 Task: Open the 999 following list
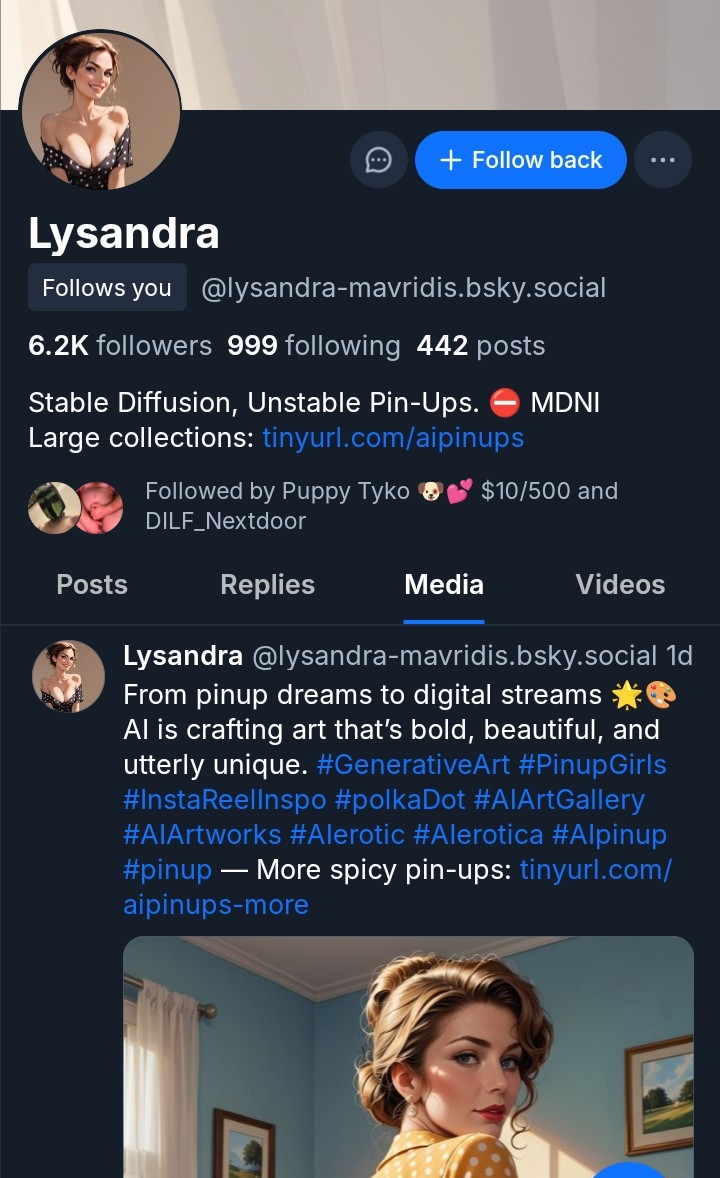tap(313, 346)
